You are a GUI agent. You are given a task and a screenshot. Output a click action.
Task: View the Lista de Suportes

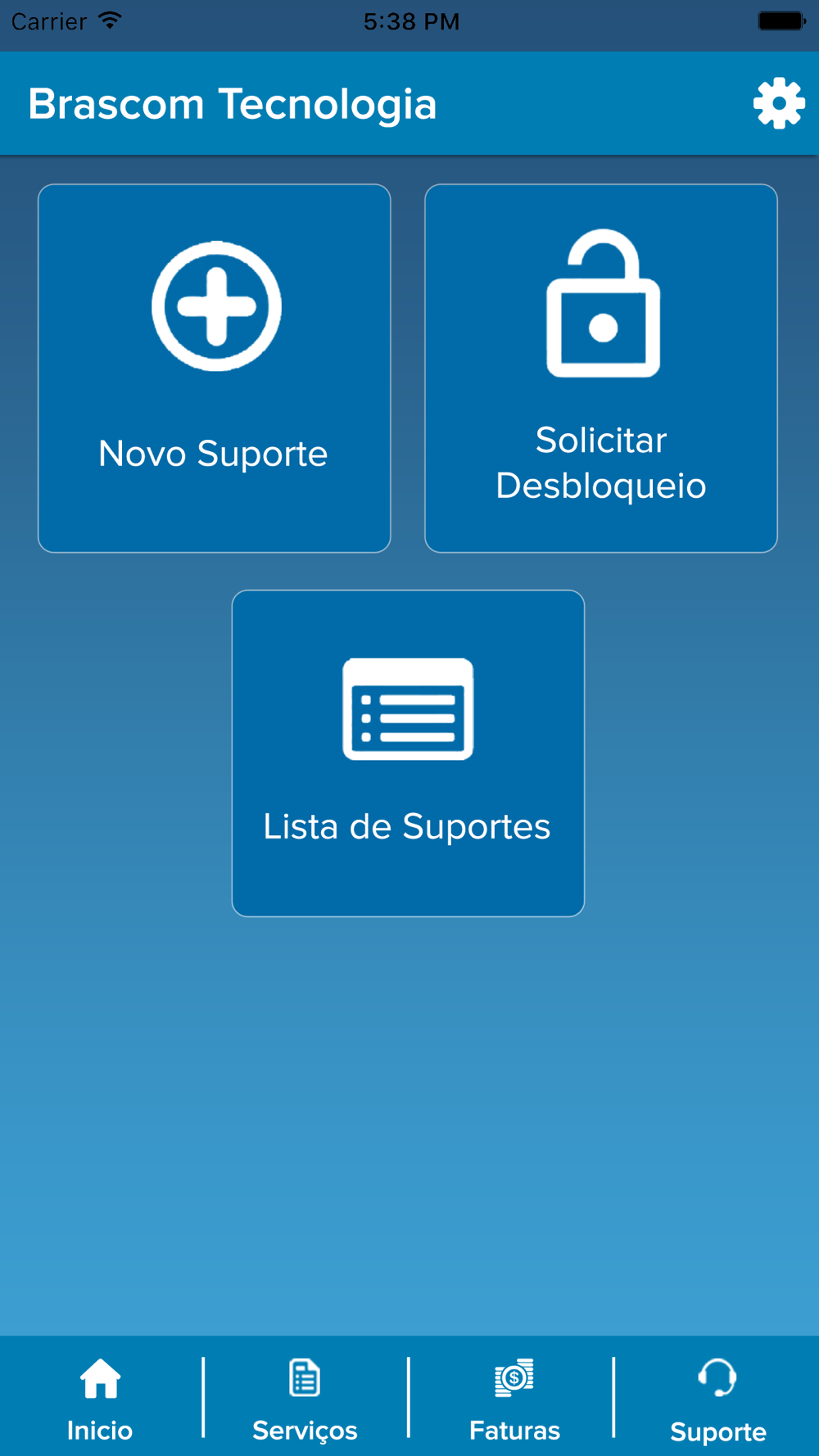[408, 753]
